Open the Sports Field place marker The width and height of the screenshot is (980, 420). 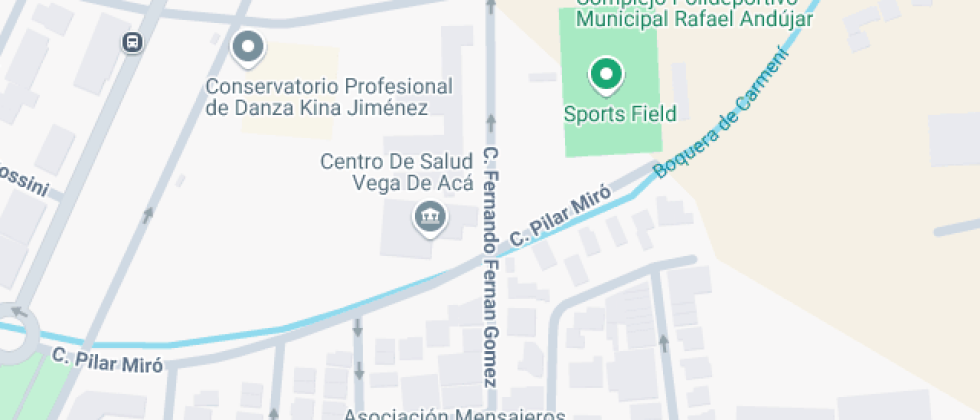(x=605, y=75)
